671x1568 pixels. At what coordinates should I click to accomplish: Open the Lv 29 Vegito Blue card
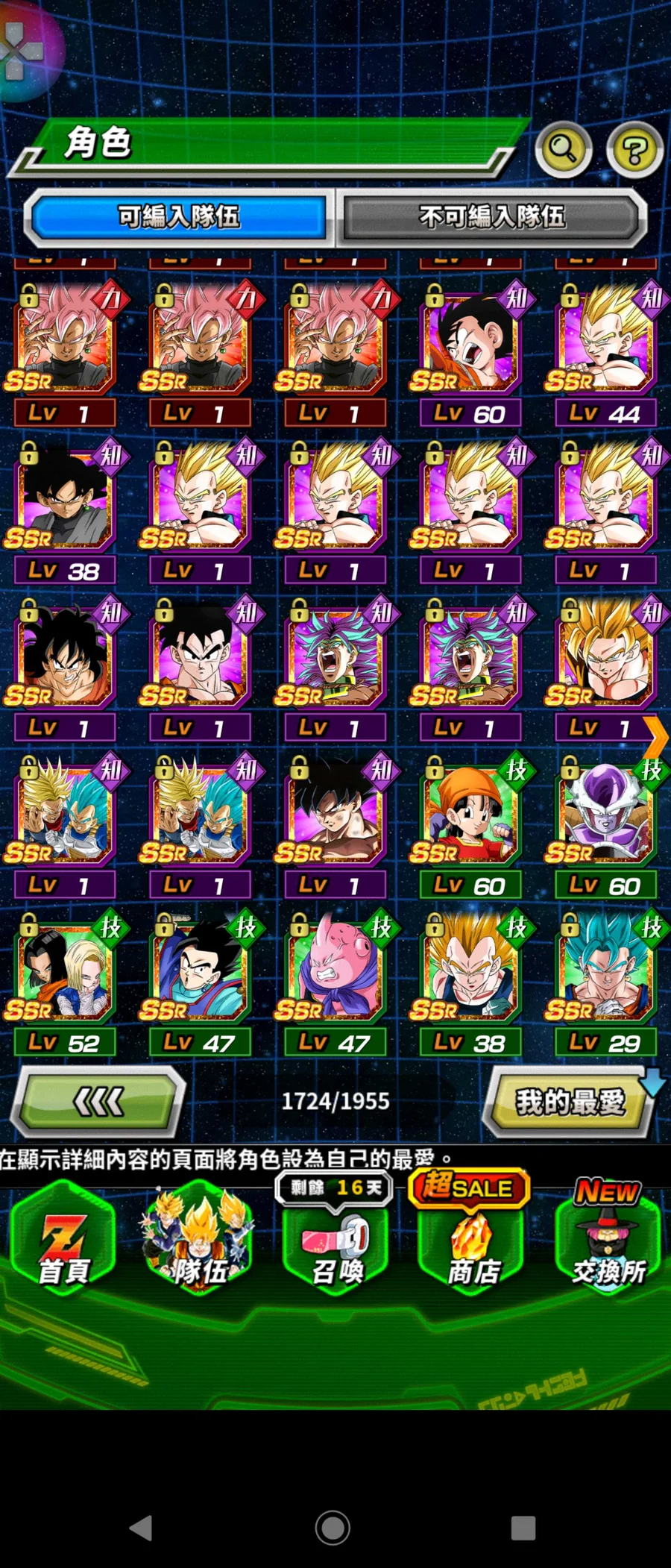coord(605,970)
